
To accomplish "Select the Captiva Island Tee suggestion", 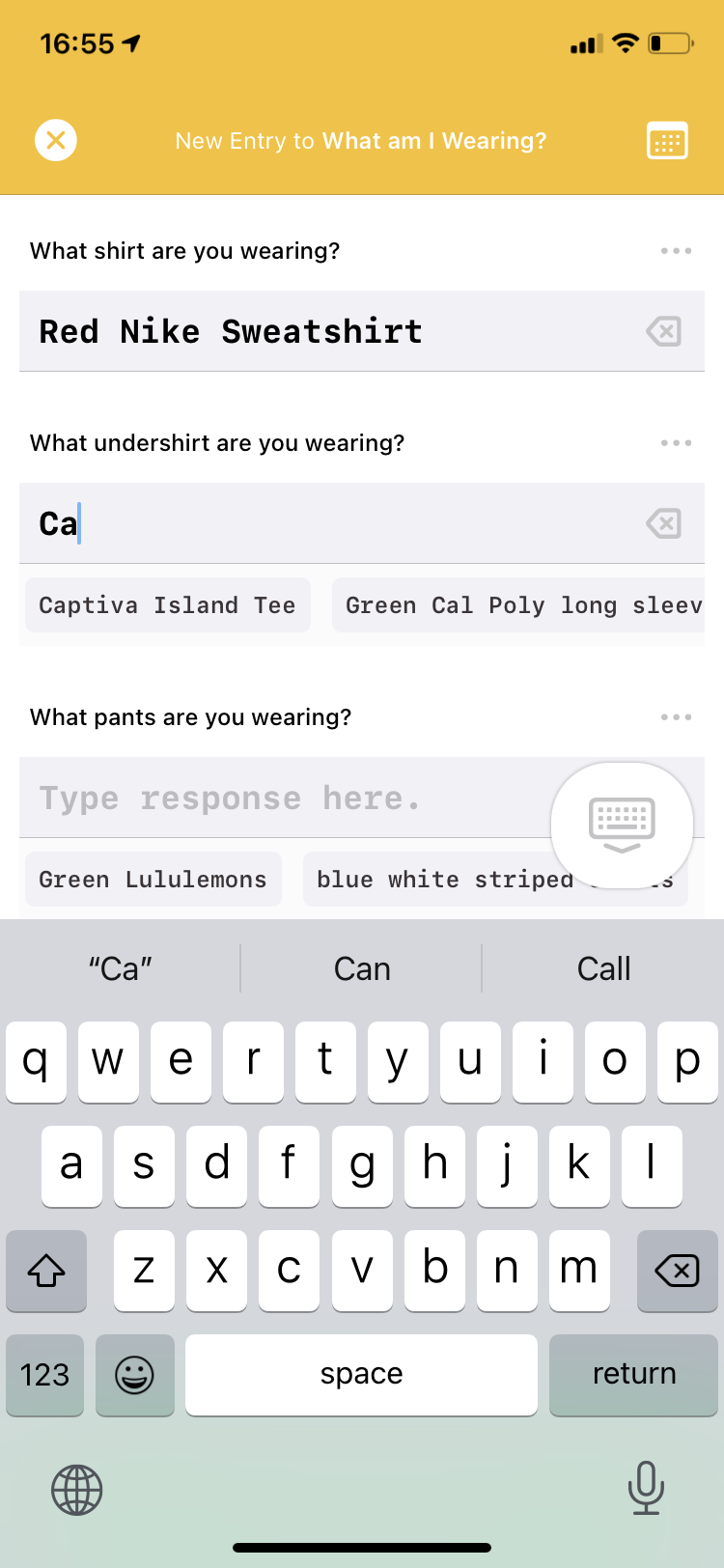I will pyautogui.click(x=168, y=605).
